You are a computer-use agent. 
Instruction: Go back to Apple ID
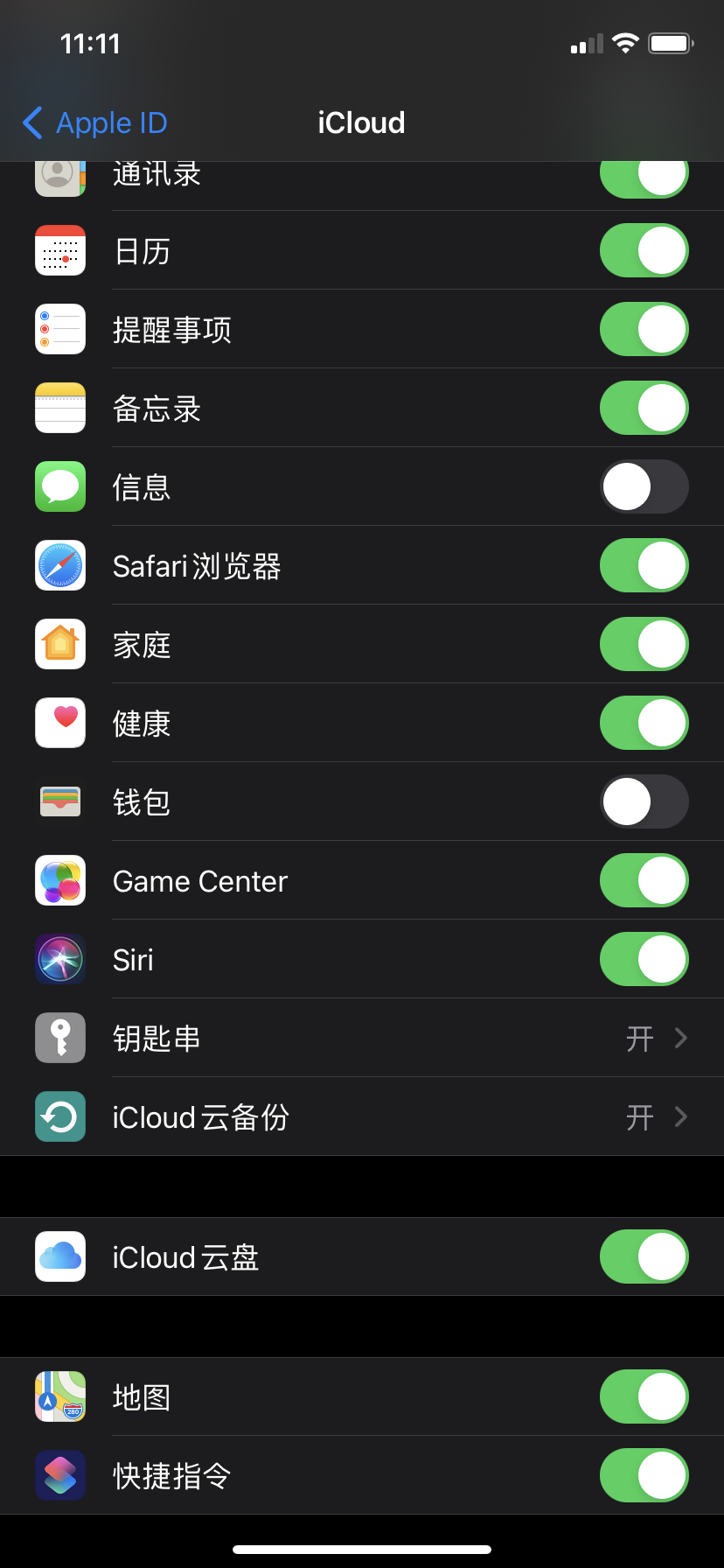(x=94, y=123)
